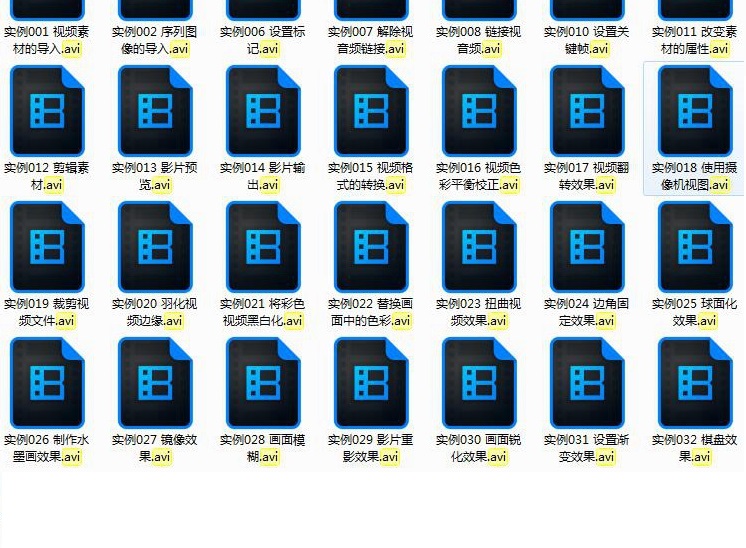Open file 实例022 替换画面中的色彩.avi

pos(370,247)
